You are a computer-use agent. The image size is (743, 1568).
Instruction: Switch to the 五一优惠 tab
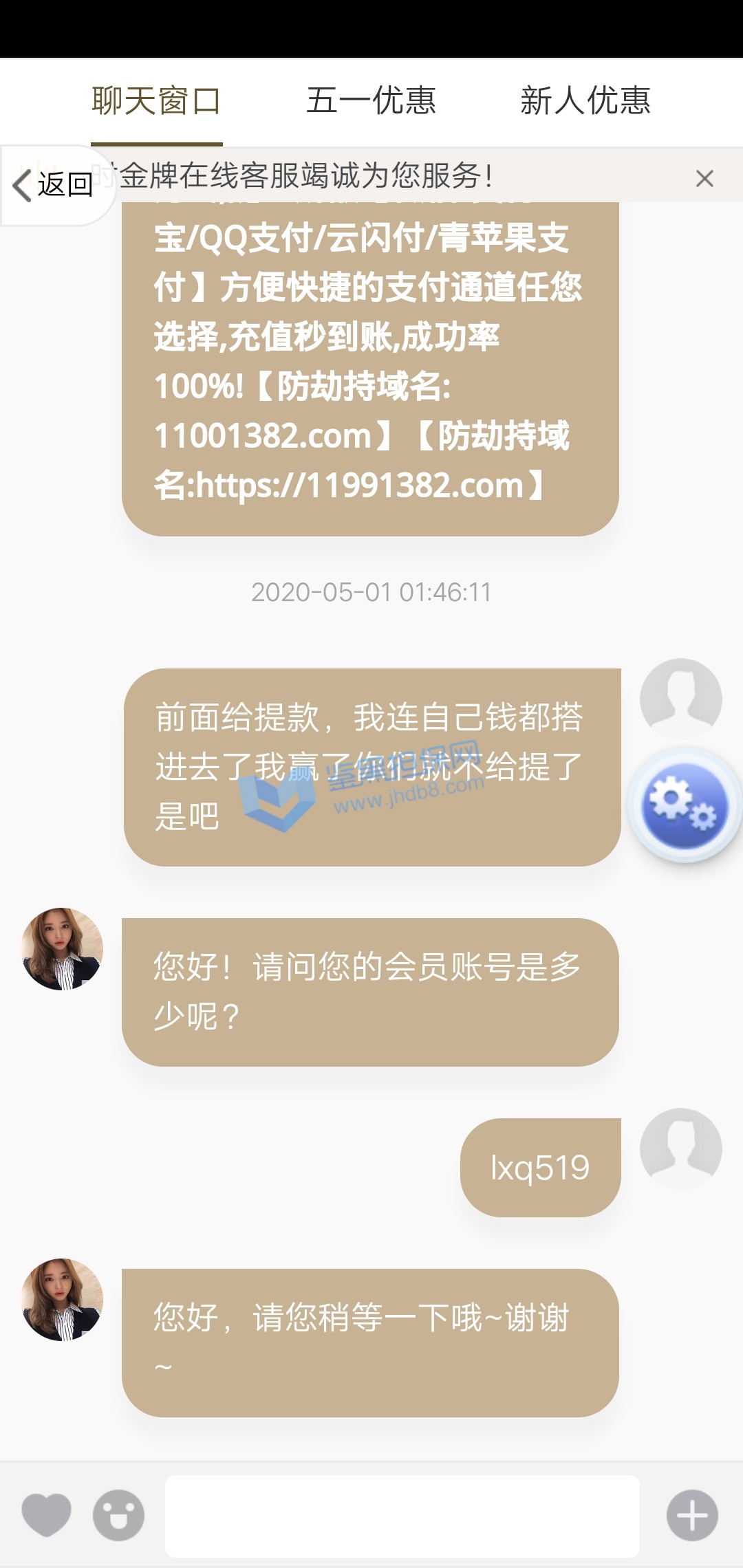(x=371, y=101)
